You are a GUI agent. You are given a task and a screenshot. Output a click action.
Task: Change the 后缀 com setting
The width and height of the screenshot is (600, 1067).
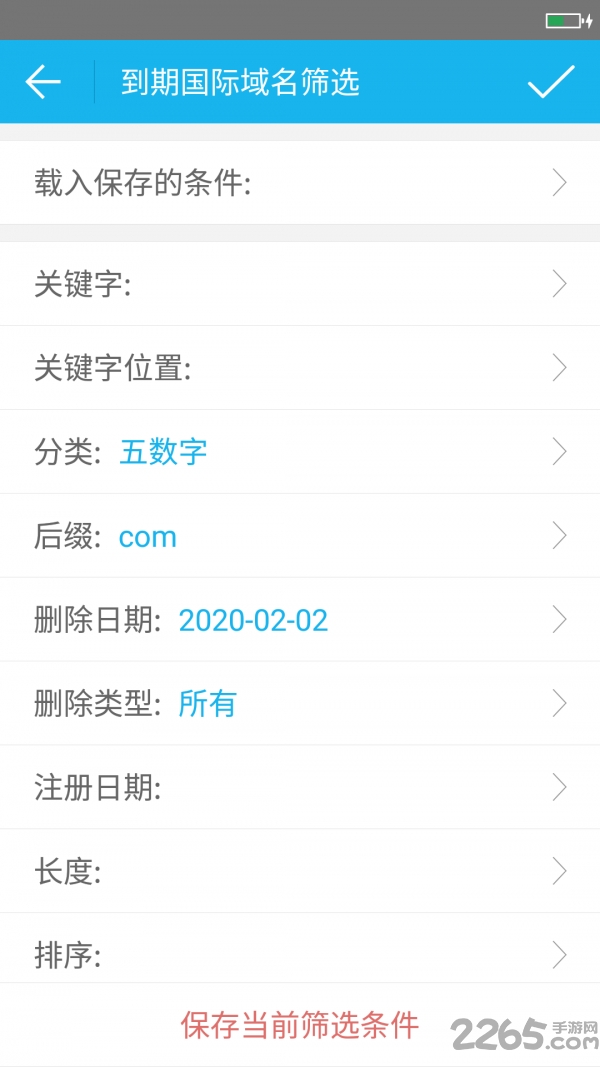pos(300,537)
